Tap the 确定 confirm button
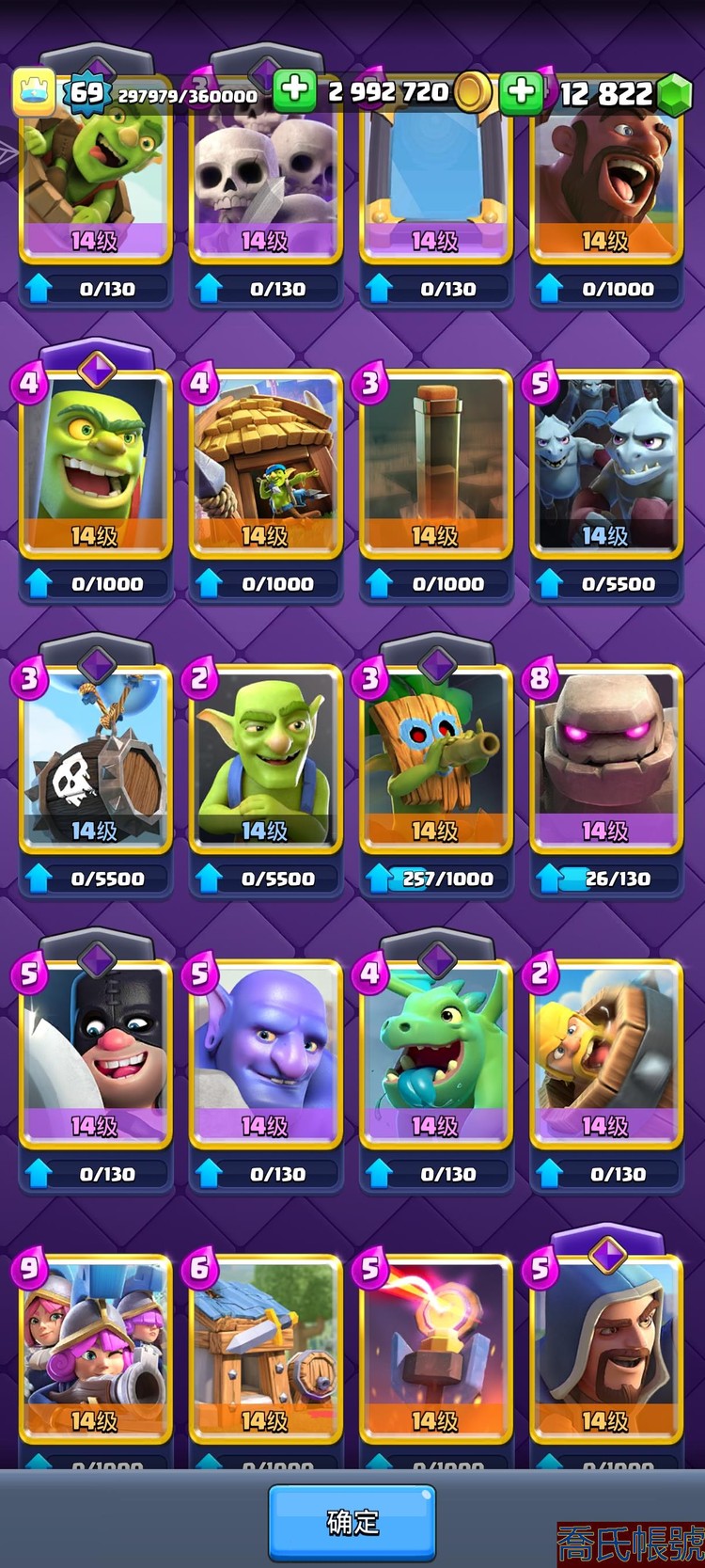The height and width of the screenshot is (1568, 705). pos(352,1522)
